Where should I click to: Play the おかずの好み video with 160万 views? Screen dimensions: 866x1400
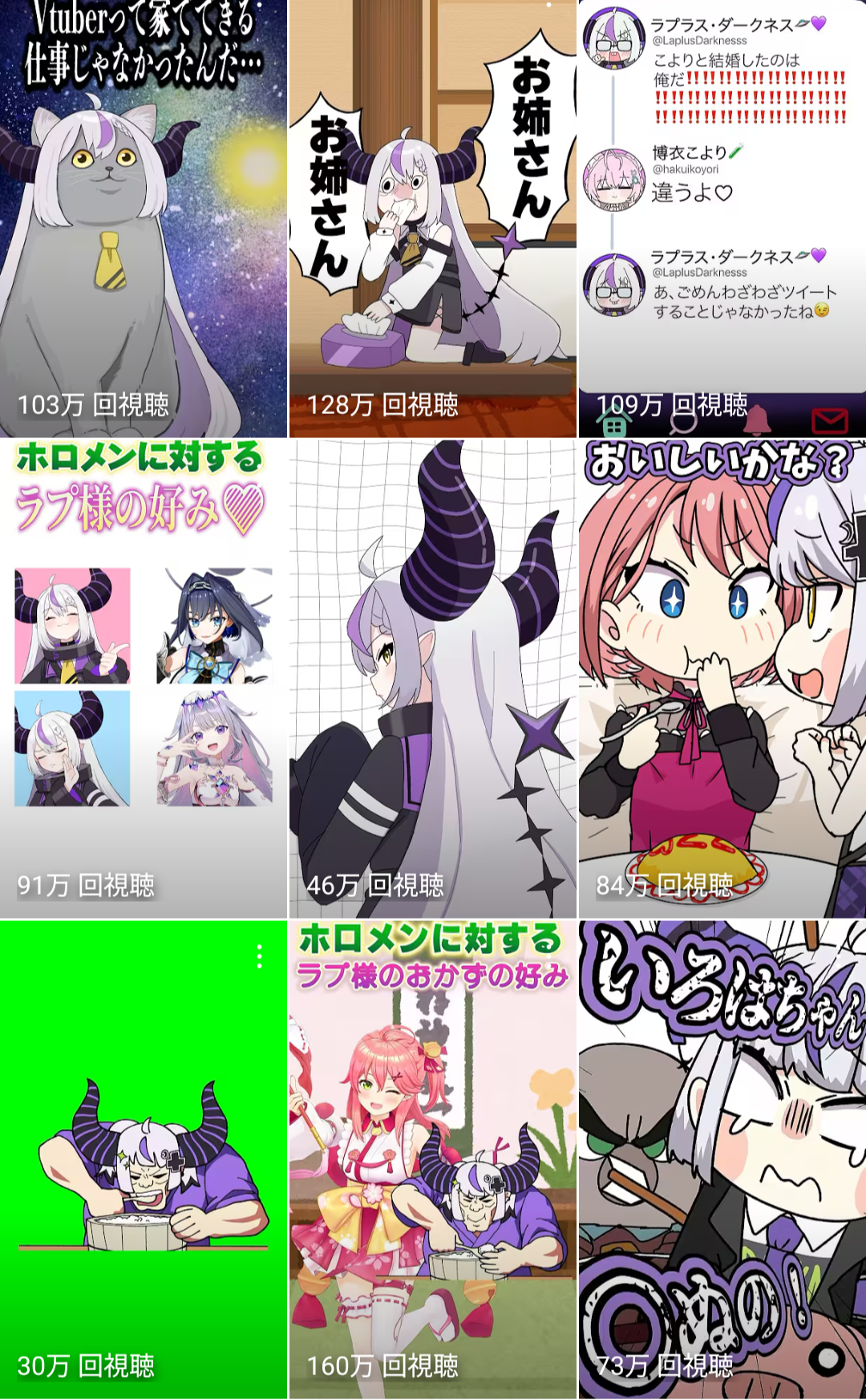click(433, 1159)
